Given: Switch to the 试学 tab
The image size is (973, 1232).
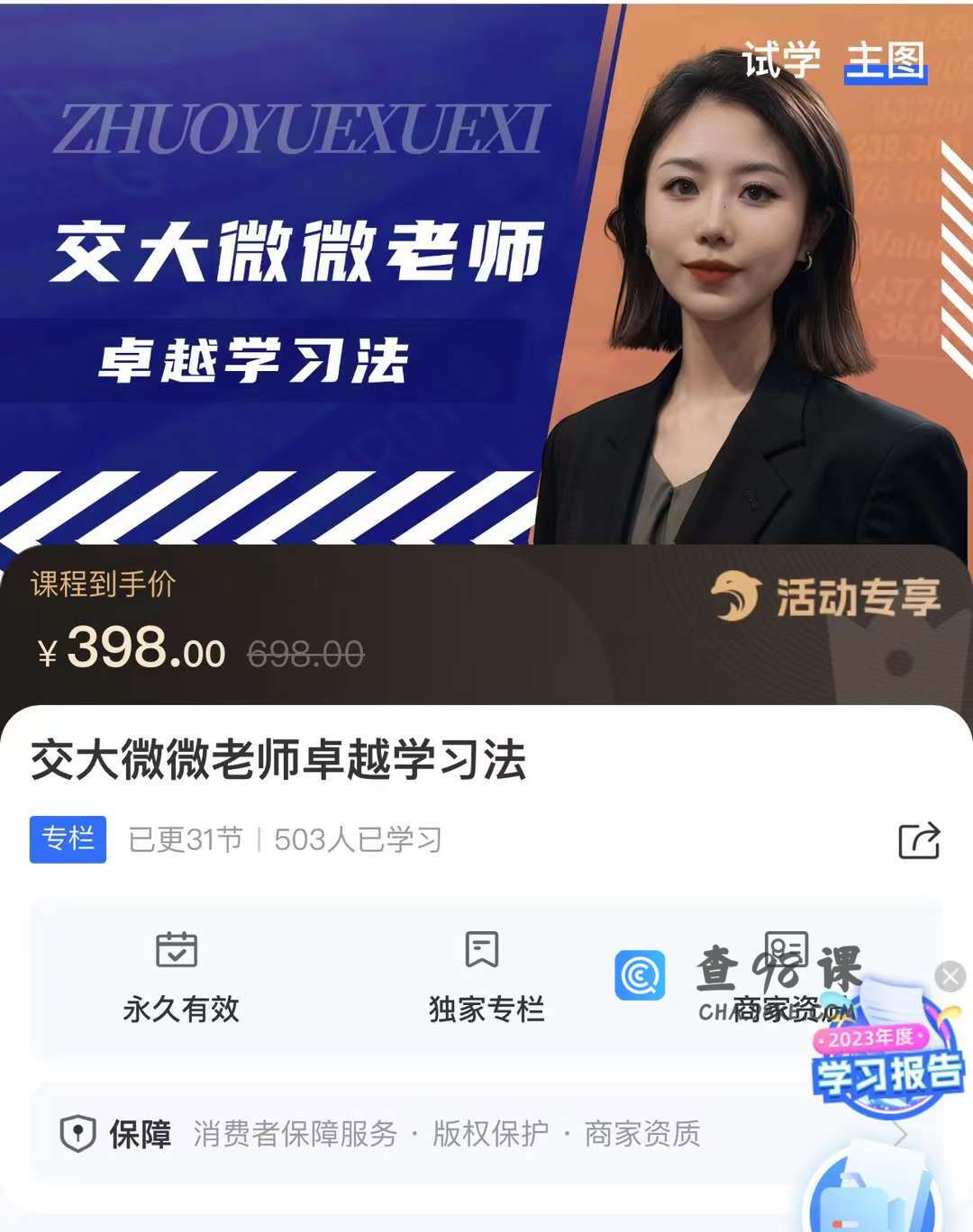Looking at the screenshot, I should point(780,60).
